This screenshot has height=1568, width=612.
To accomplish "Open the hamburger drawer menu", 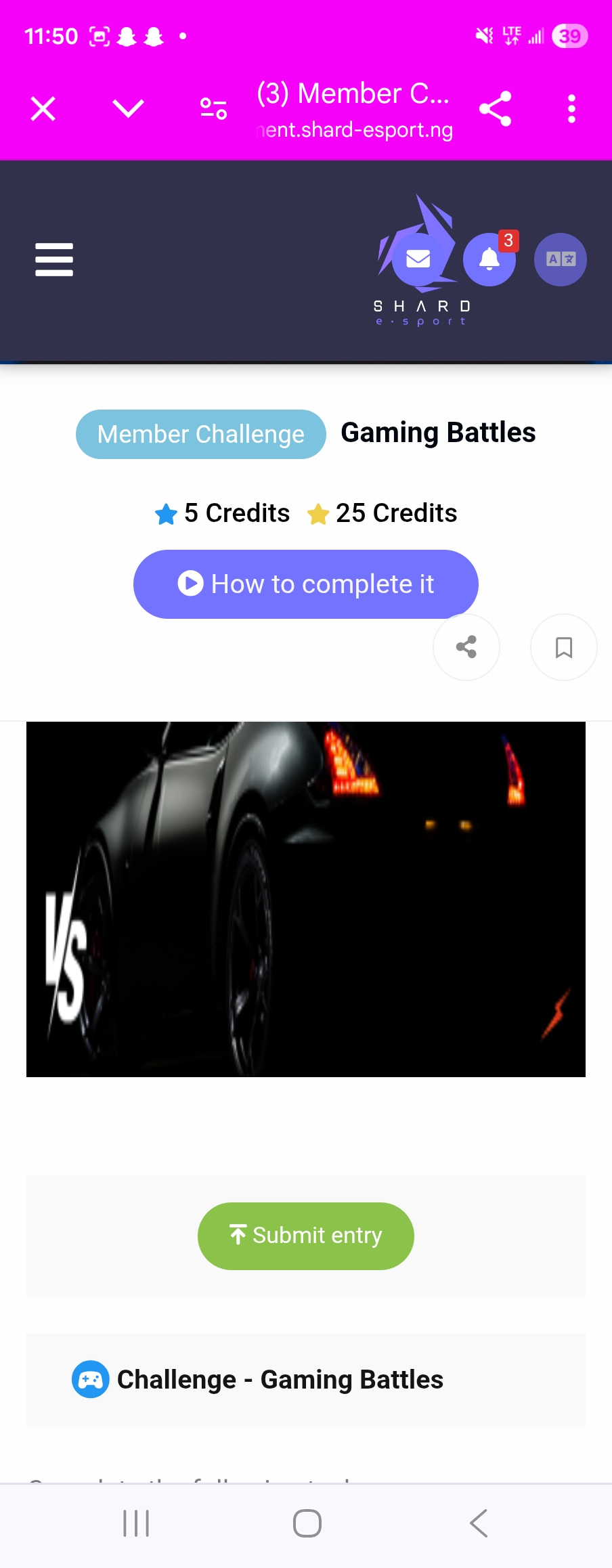I will [x=54, y=260].
